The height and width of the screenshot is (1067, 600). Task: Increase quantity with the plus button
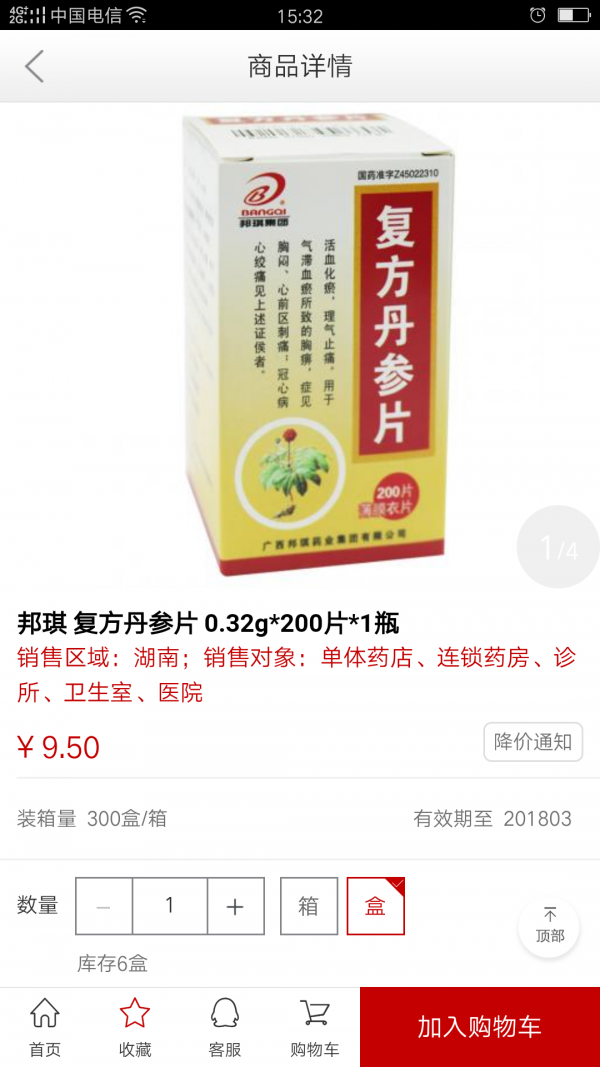click(235, 906)
